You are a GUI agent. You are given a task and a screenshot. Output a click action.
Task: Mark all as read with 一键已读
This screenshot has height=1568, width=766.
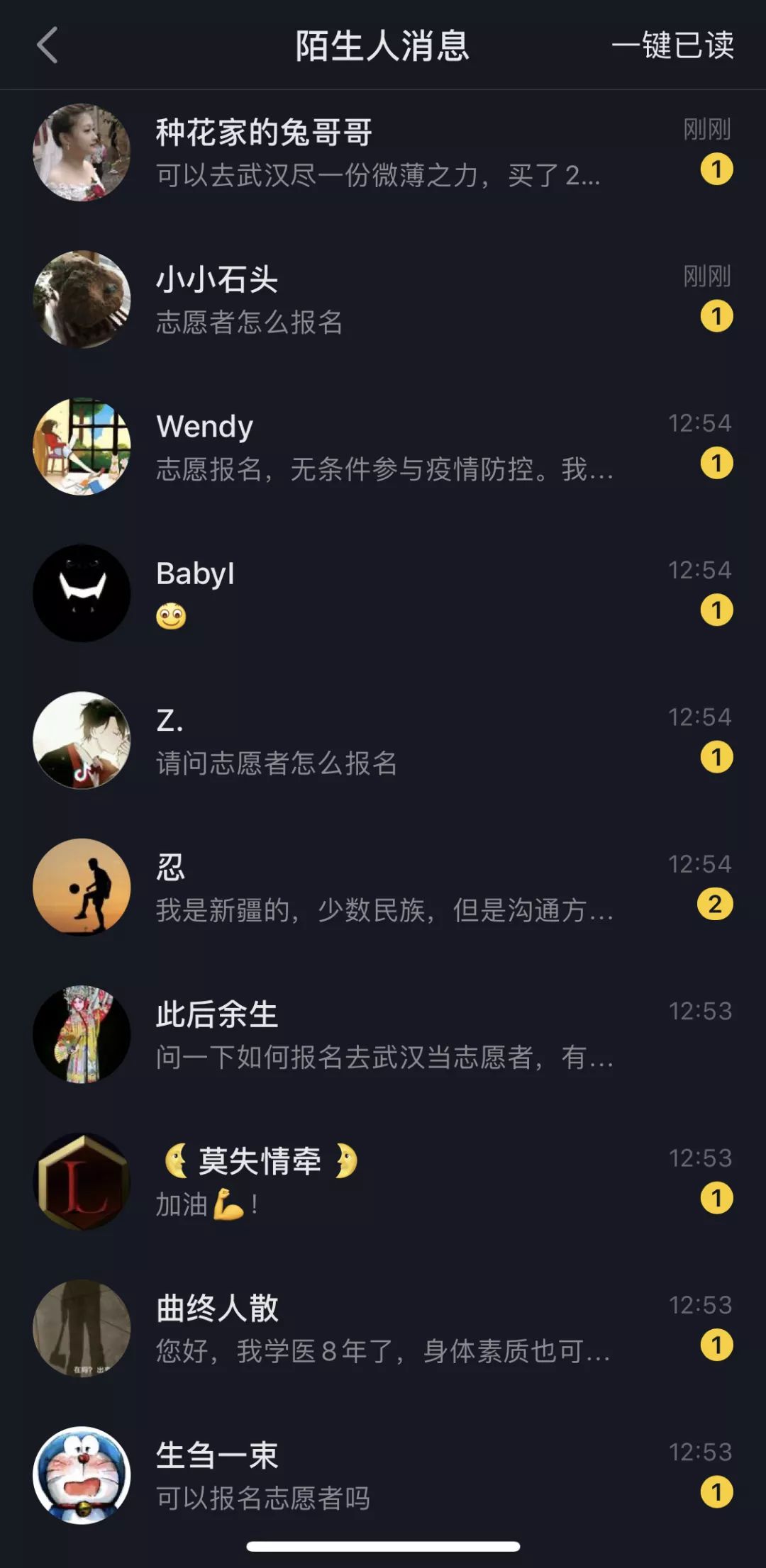(672, 46)
